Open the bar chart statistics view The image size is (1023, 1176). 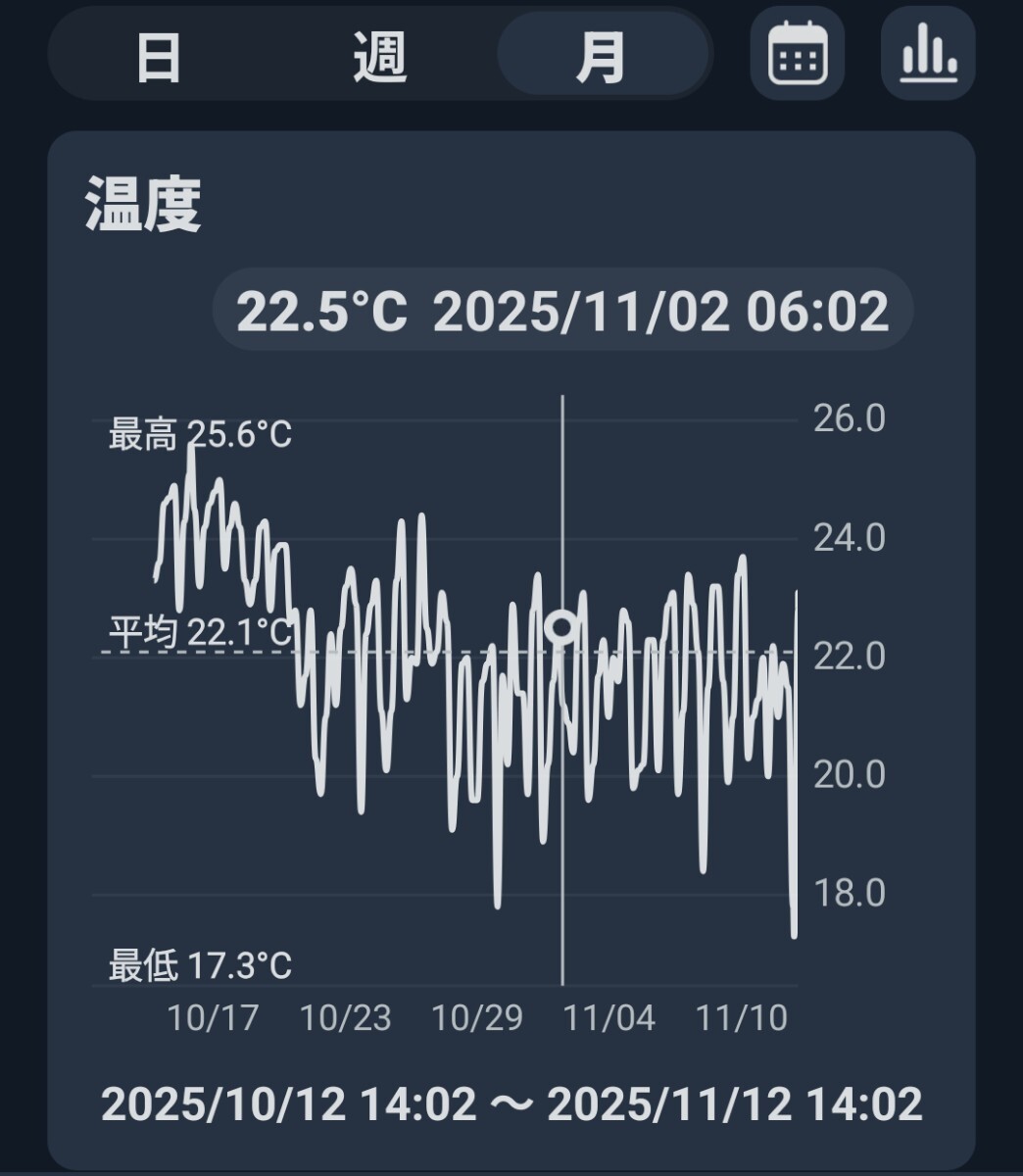(x=928, y=54)
